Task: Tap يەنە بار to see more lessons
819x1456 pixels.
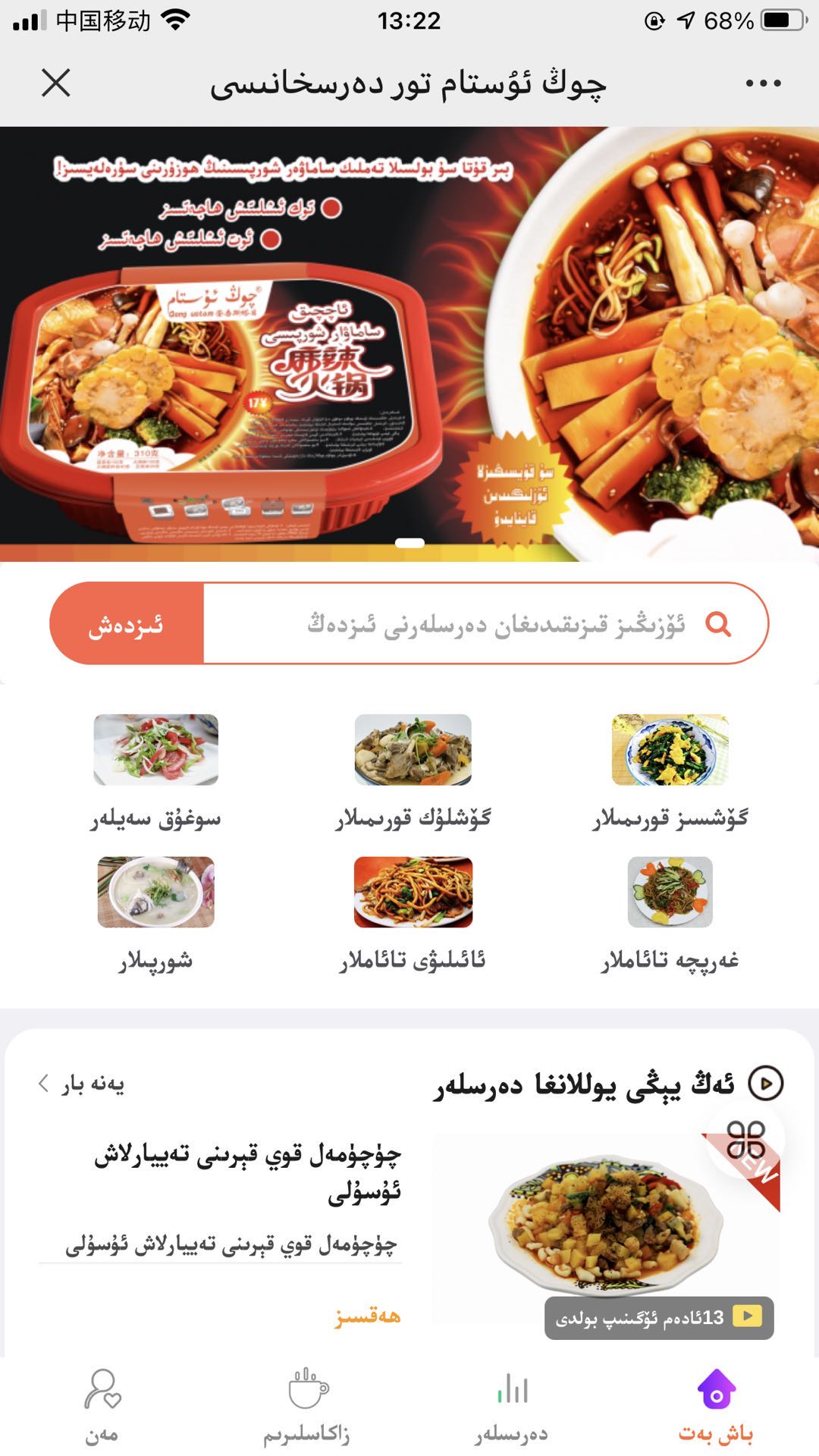Action: [82, 1084]
